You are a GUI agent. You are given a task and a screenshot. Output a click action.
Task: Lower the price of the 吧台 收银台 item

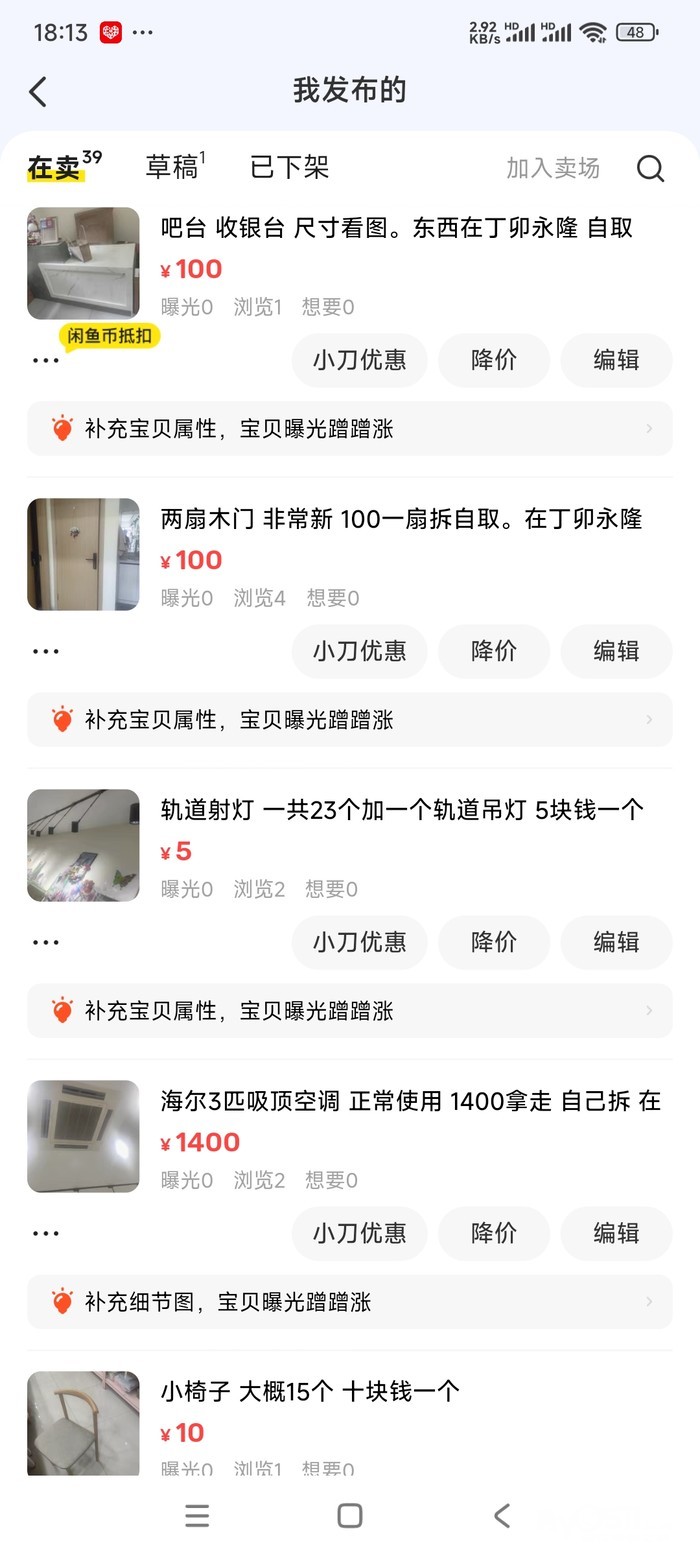click(494, 360)
